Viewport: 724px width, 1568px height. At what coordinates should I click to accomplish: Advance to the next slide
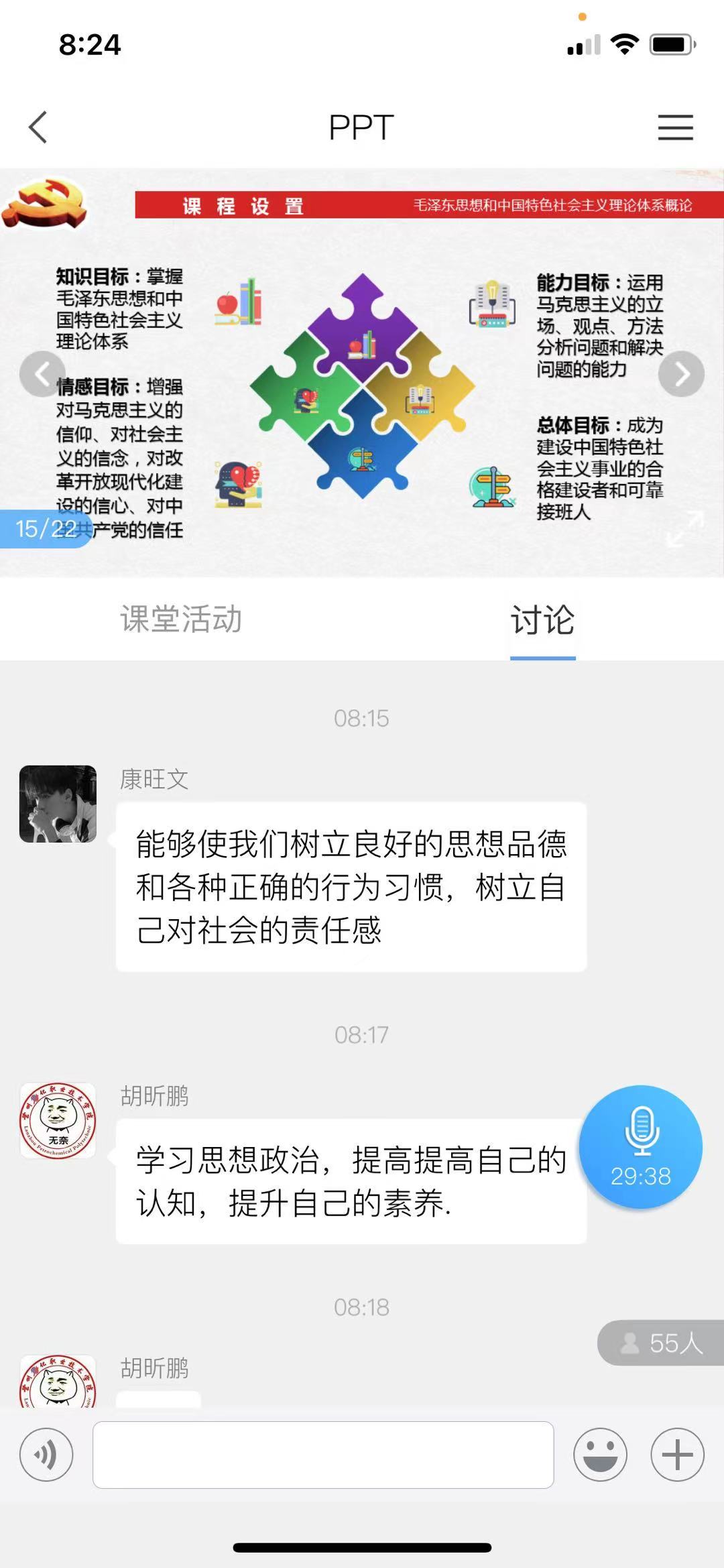(681, 374)
